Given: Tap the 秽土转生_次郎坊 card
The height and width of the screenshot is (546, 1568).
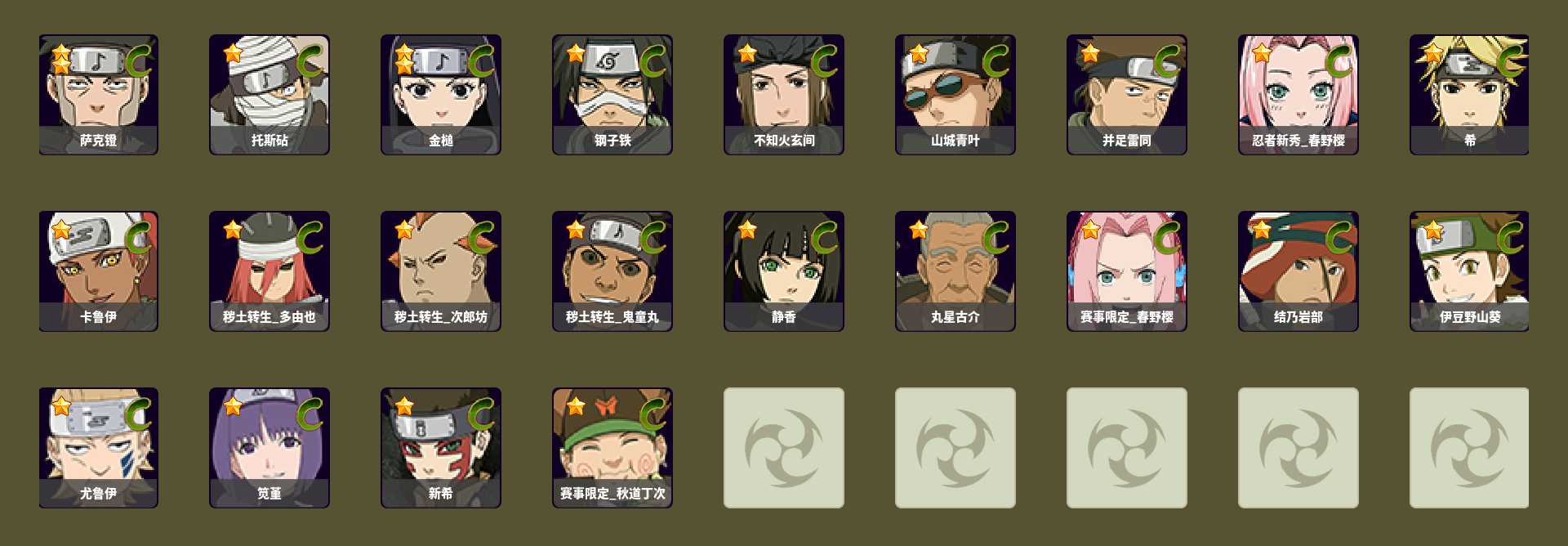Looking at the screenshot, I should (x=441, y=271).
